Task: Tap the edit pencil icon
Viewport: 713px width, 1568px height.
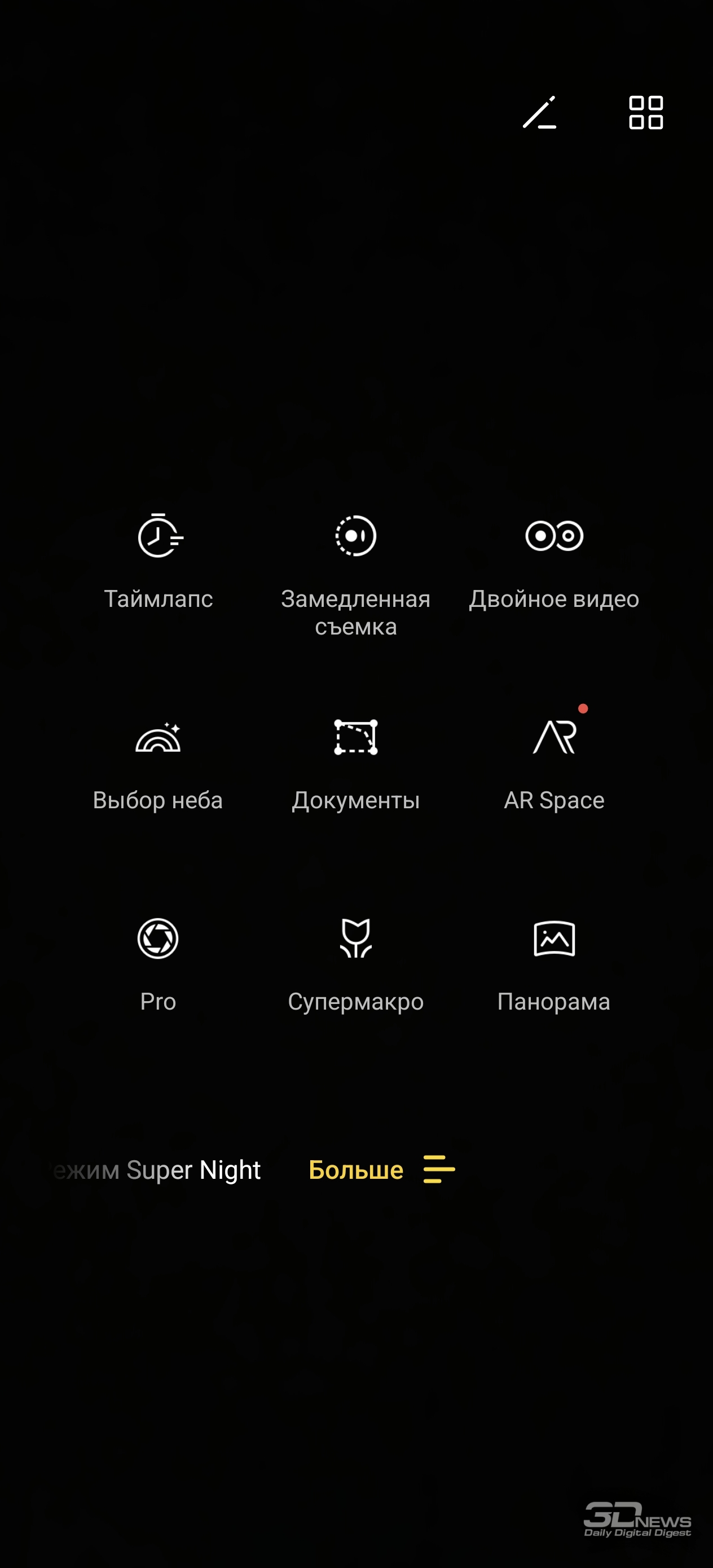Action: 539,113
